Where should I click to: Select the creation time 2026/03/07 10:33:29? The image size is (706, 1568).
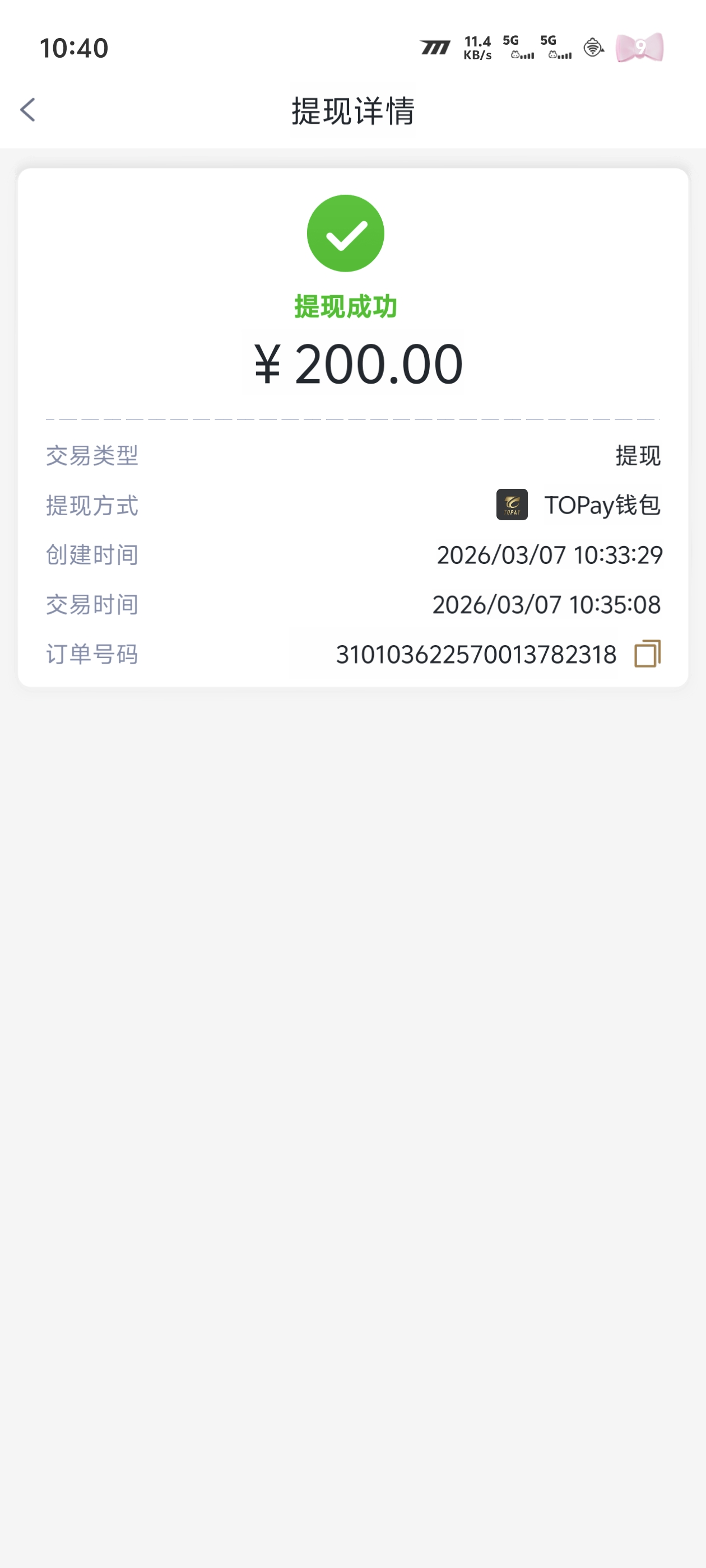(x=550, y=555)
